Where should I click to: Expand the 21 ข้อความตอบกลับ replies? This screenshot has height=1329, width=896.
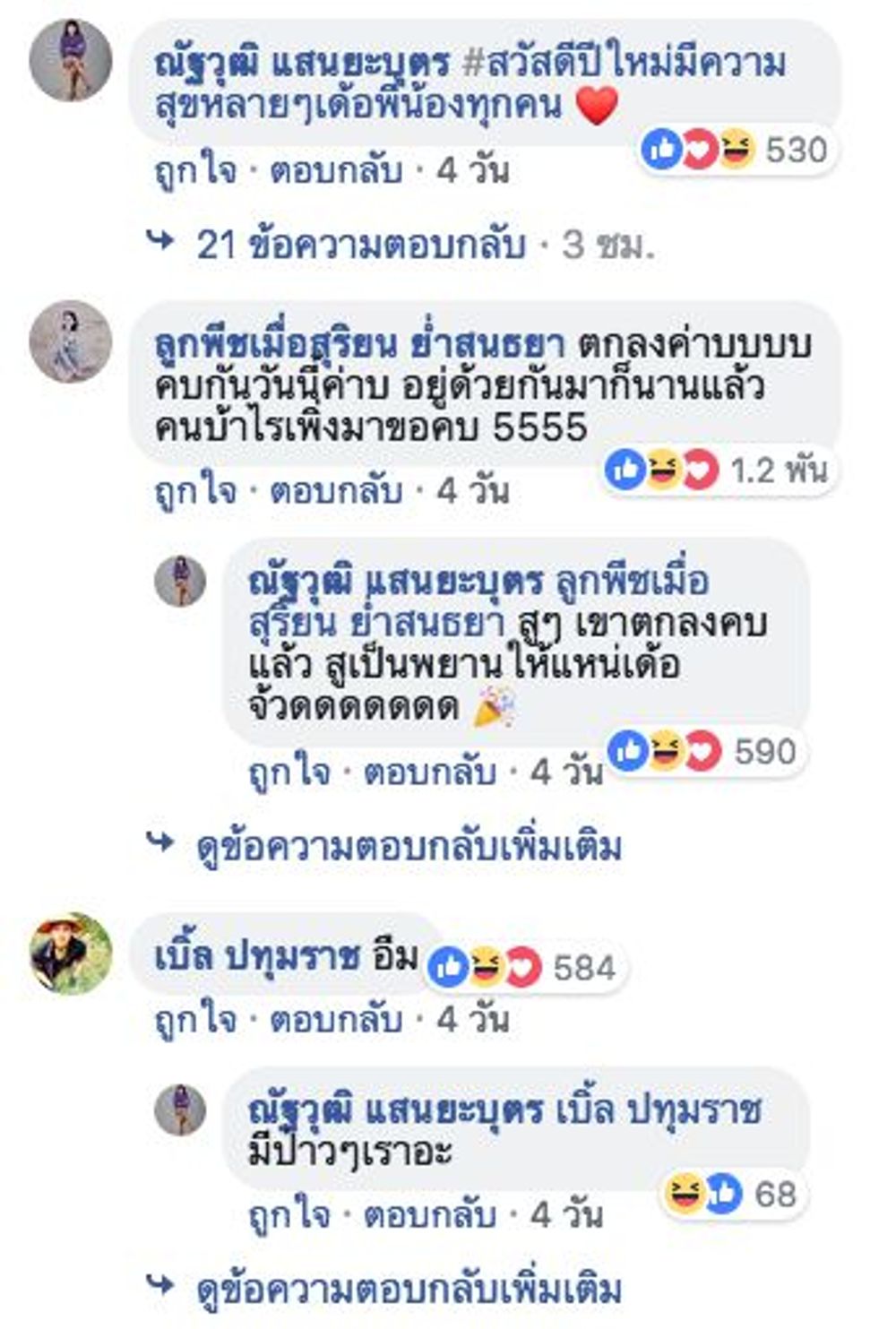(x=360, y=244)
